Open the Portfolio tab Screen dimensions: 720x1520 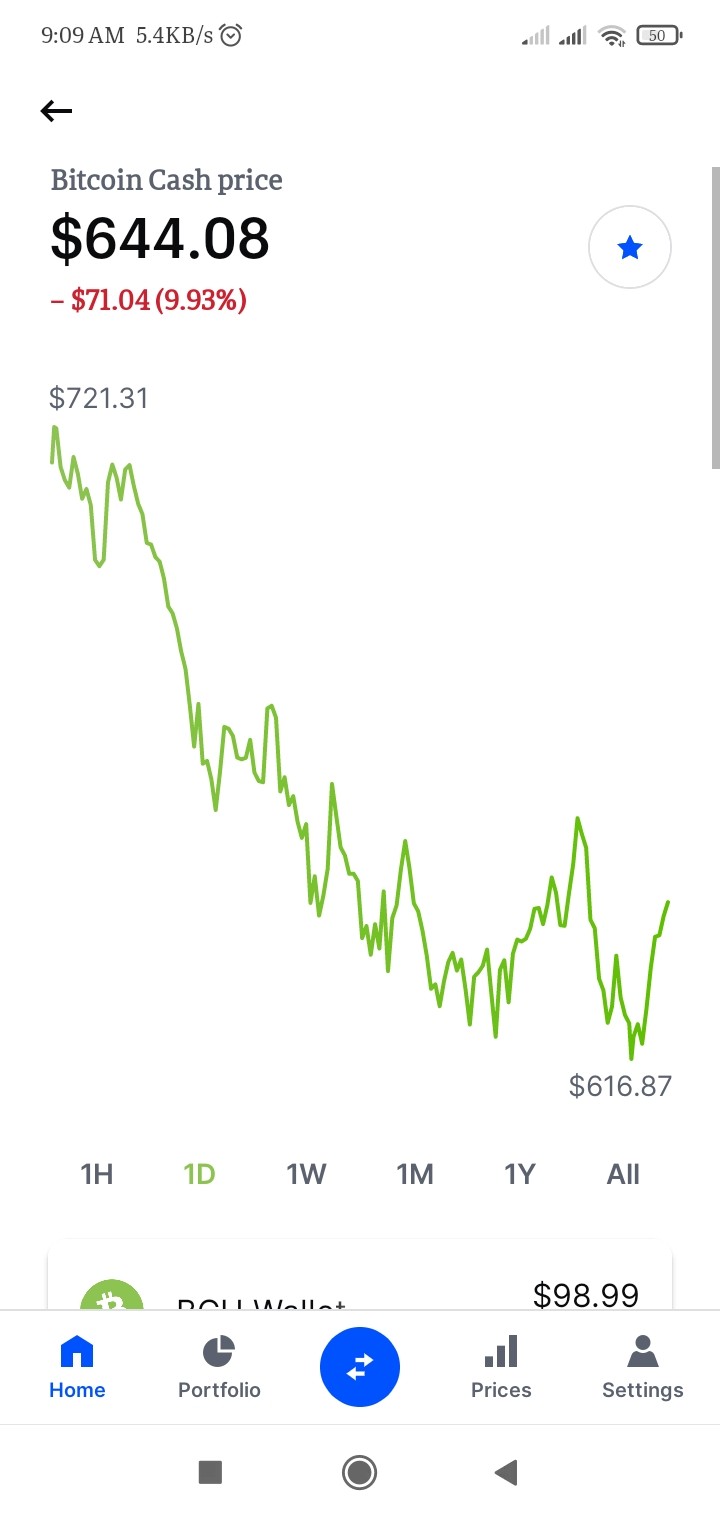click(x=219, y=1368)
